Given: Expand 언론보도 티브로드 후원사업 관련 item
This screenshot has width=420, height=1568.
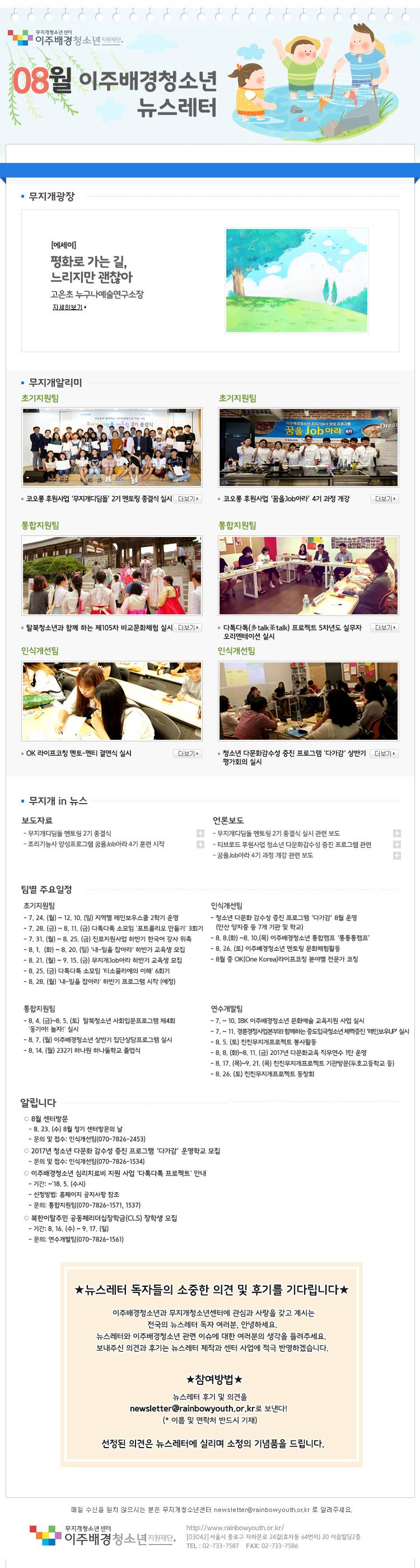Looking at the screenshot, I should [x=397, y=844].
